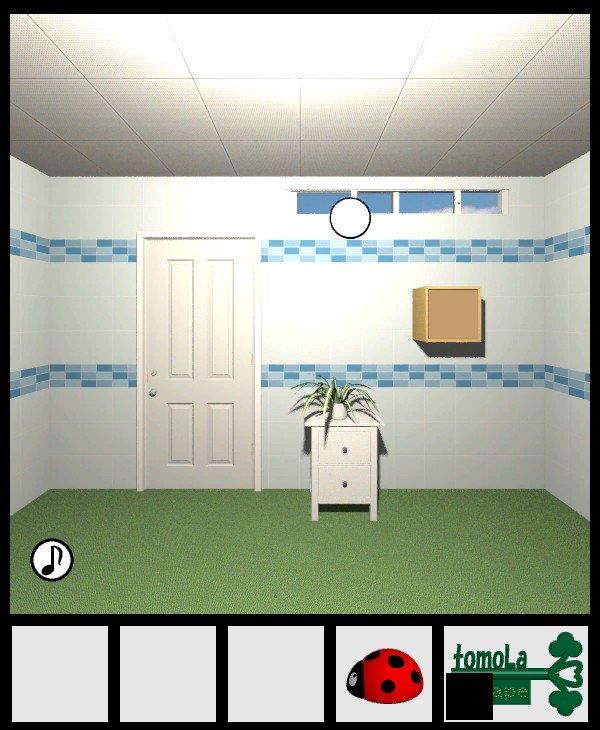Toggle the music note sound button

[52, 560]
